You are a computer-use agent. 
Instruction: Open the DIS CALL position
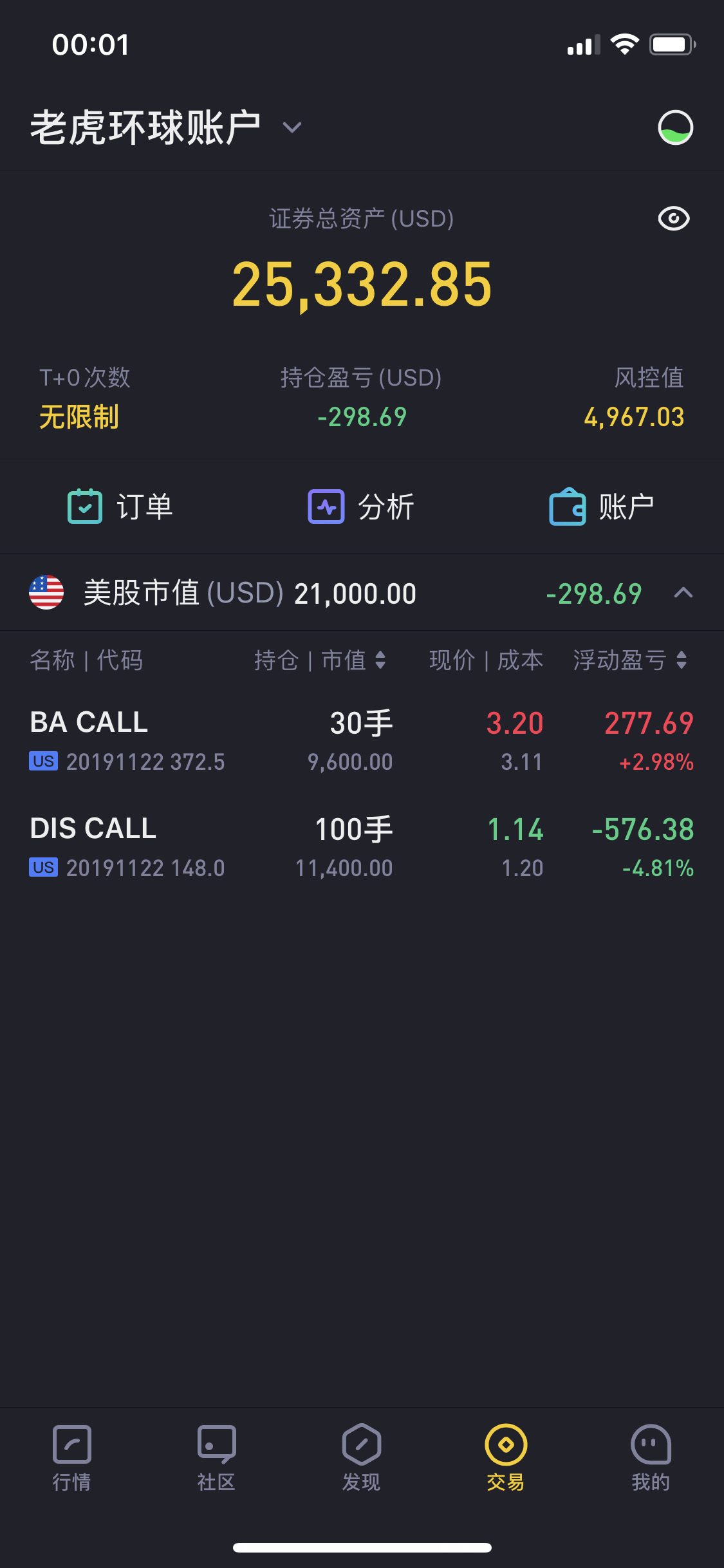[362, 847]
